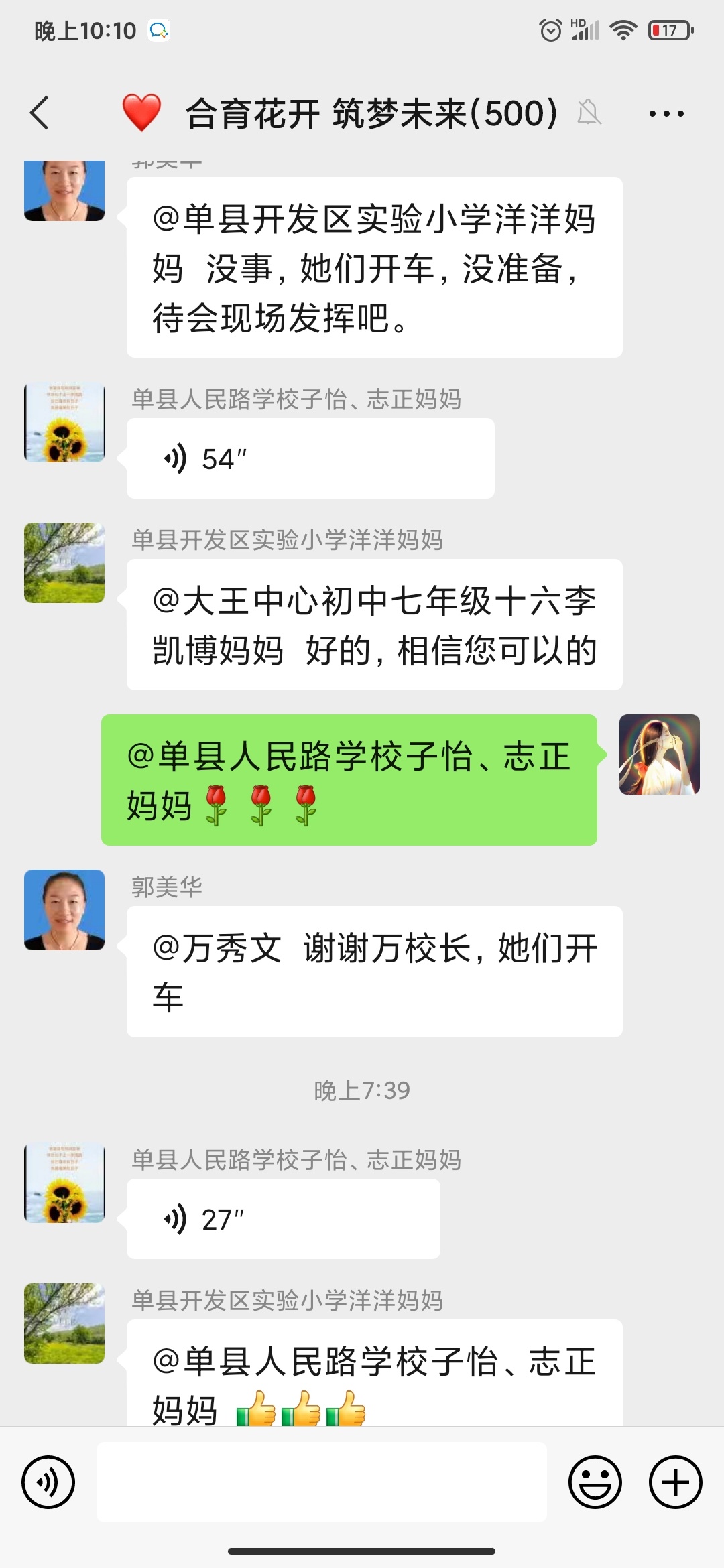The width and height of the screenshot is (724, 1568).
Task: Tap the green message with rose emojis
Action: tap(349, 779)
